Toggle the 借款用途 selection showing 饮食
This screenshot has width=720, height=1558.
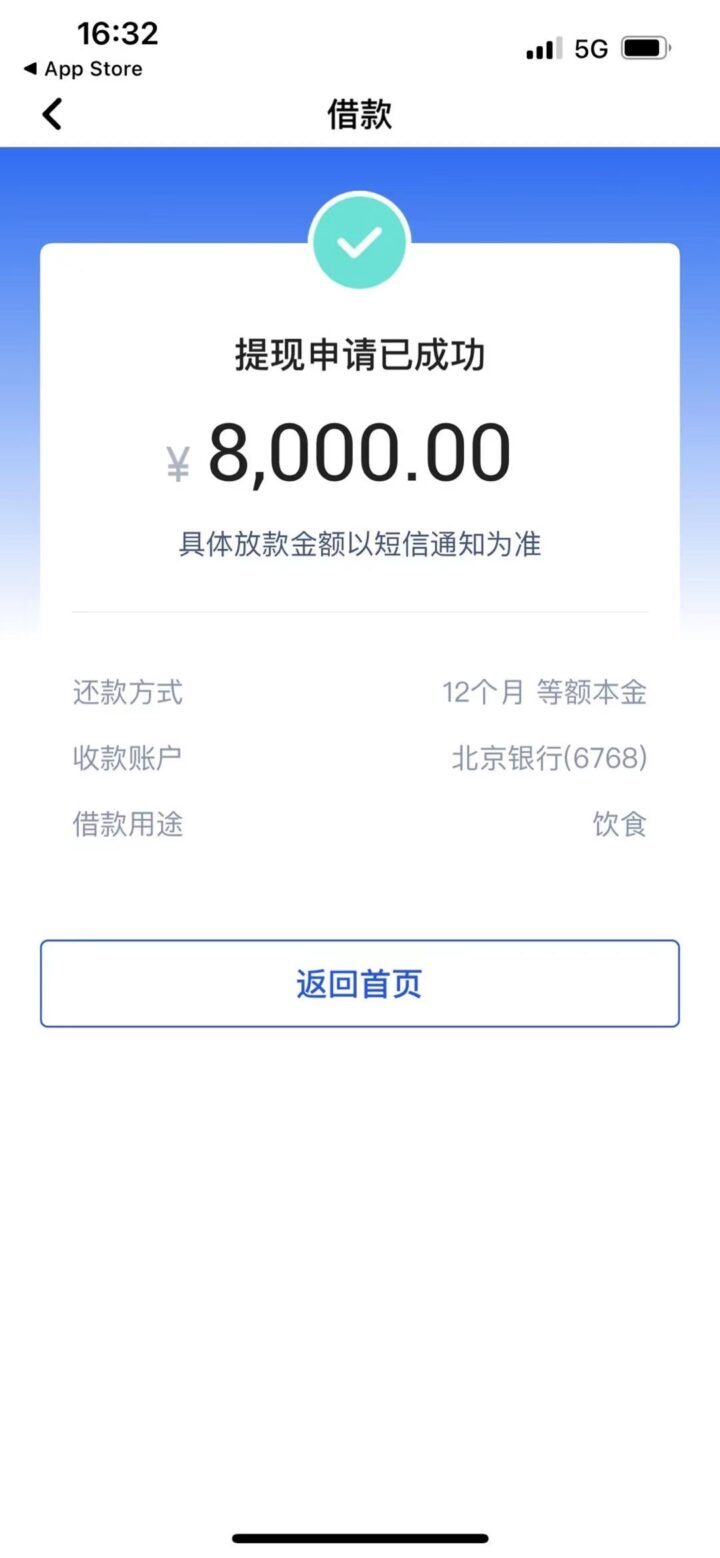click(618, 823)
